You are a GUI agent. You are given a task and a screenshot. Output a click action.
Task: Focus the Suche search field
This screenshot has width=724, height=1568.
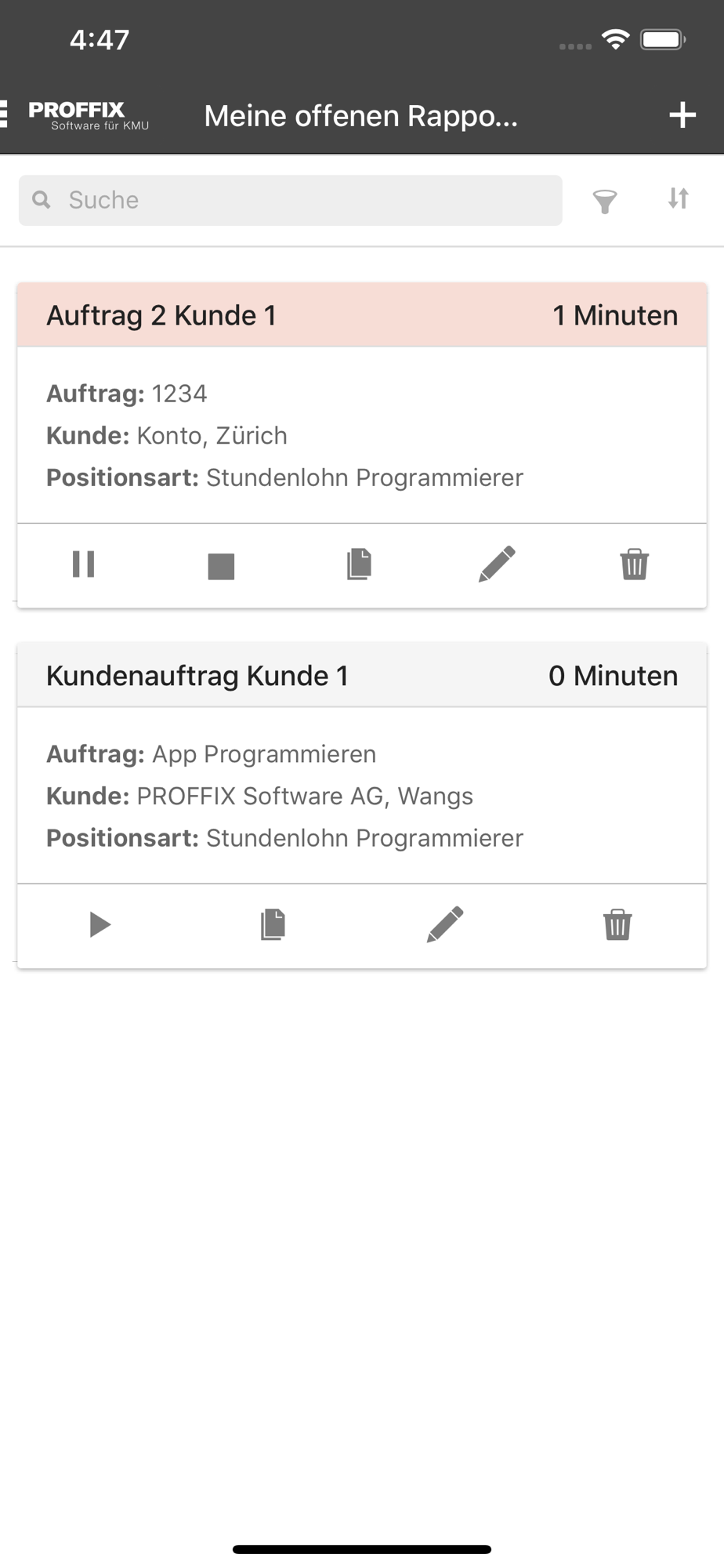click(290, 200)
